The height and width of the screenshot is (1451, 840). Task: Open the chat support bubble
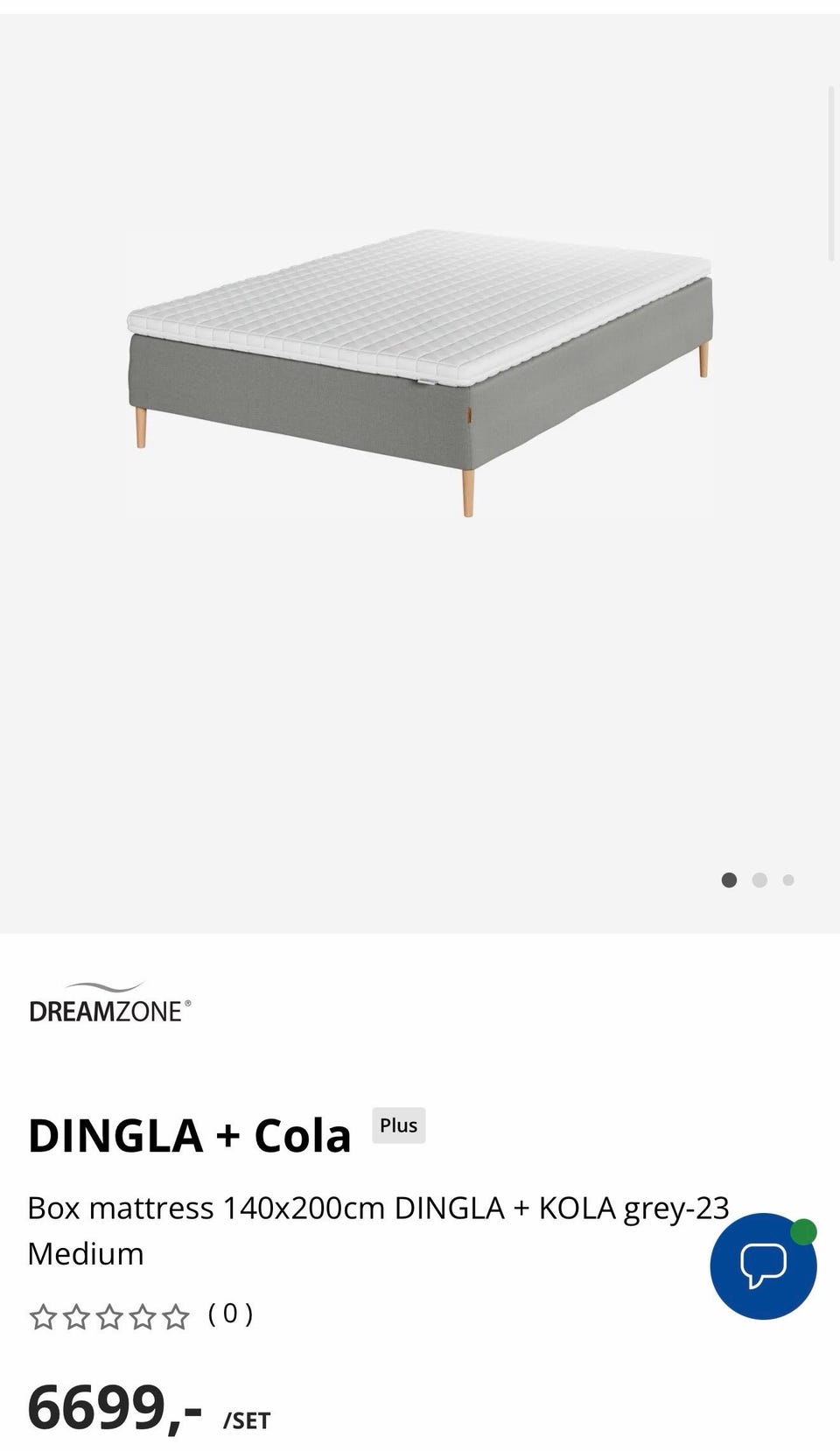point(763,1265)
